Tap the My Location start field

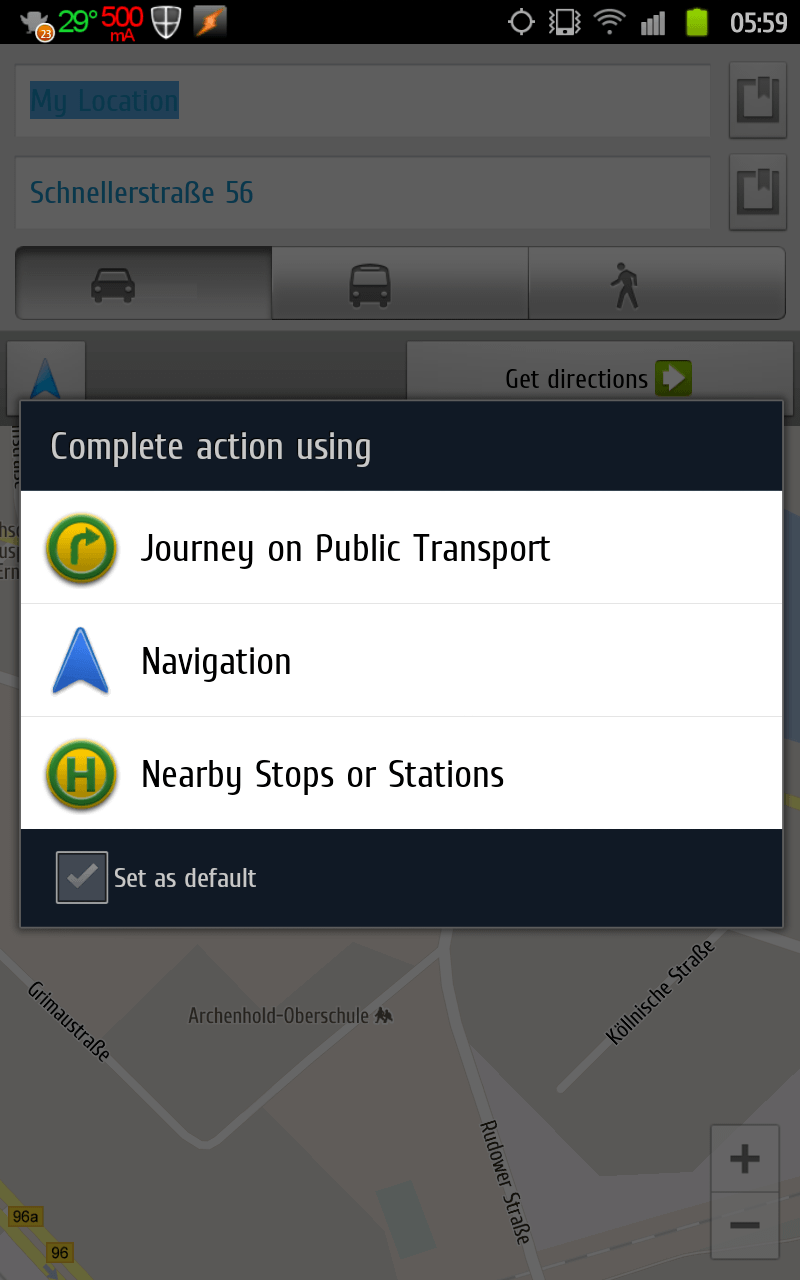tap(362, 101)
